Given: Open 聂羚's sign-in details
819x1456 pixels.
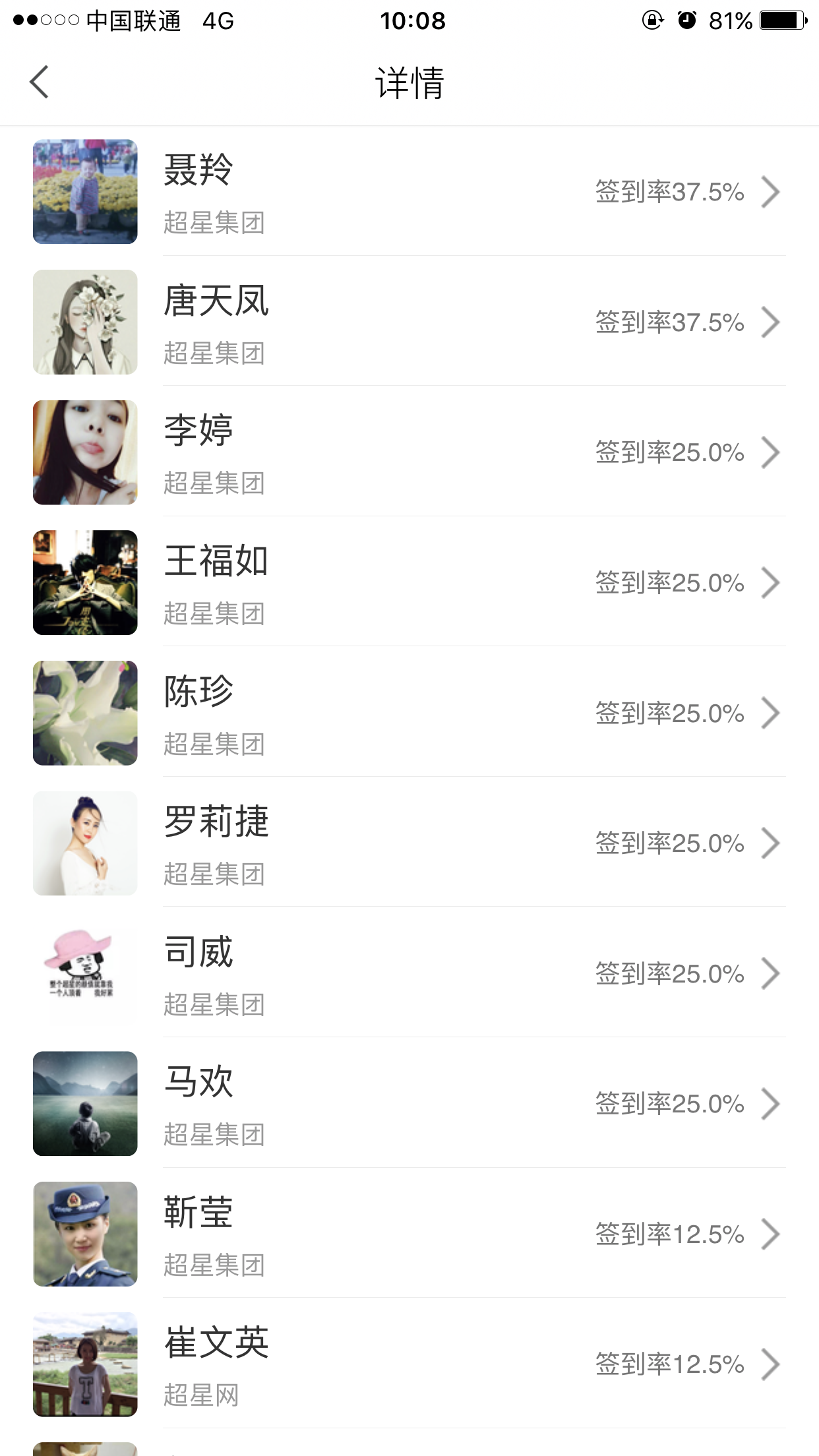Looking at the screenshot, I should (x=409, y=192).
